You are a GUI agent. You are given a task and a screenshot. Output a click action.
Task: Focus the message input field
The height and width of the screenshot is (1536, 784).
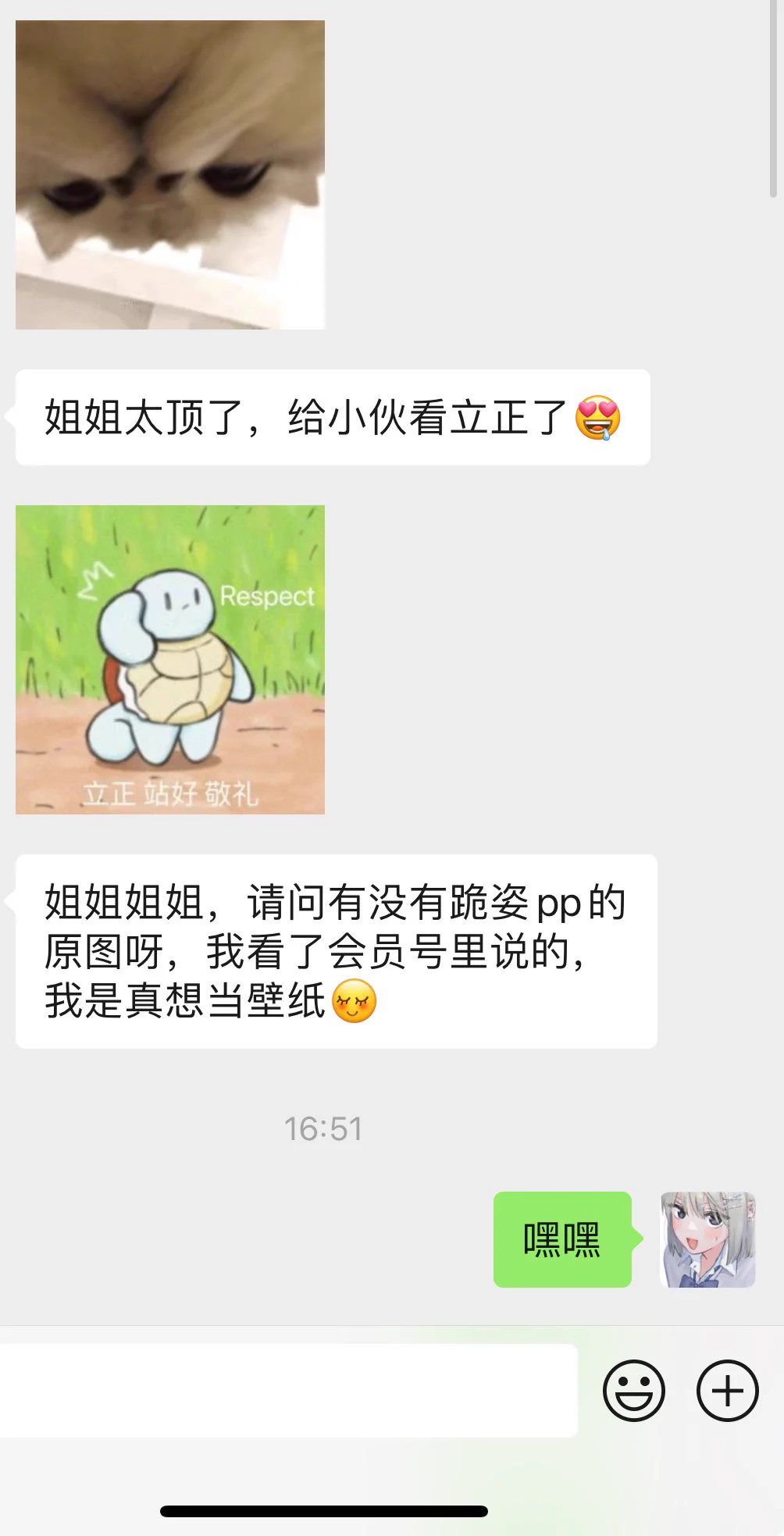coord(287,1390)
